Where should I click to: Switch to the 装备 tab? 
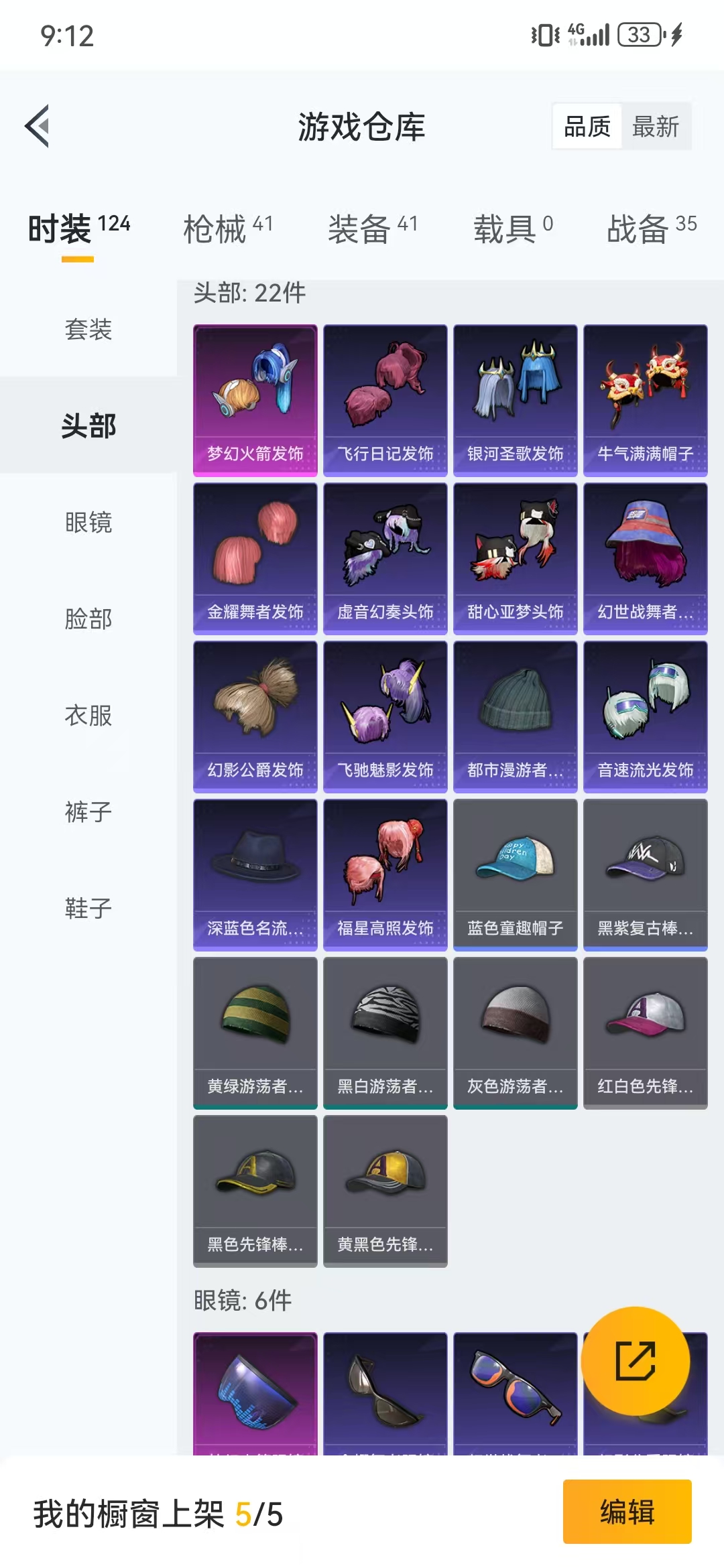pyautogui.click(x=373, y=229)
